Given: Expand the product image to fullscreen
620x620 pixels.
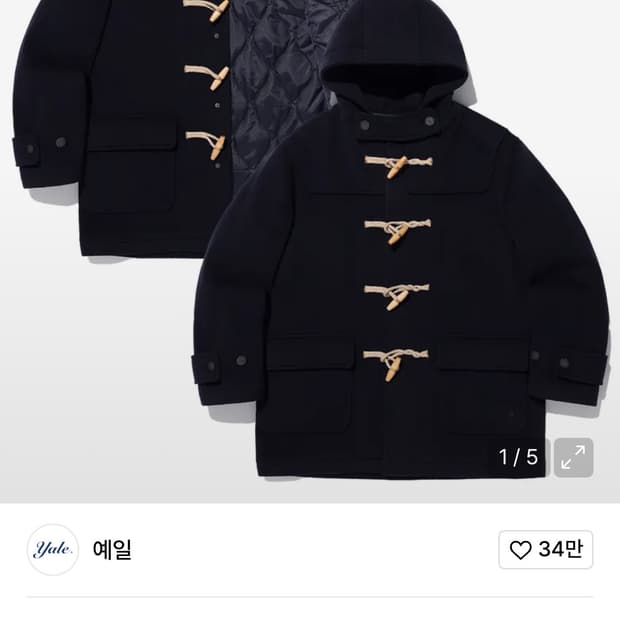Looking at the screenshot, I should [x=573, y=457].
